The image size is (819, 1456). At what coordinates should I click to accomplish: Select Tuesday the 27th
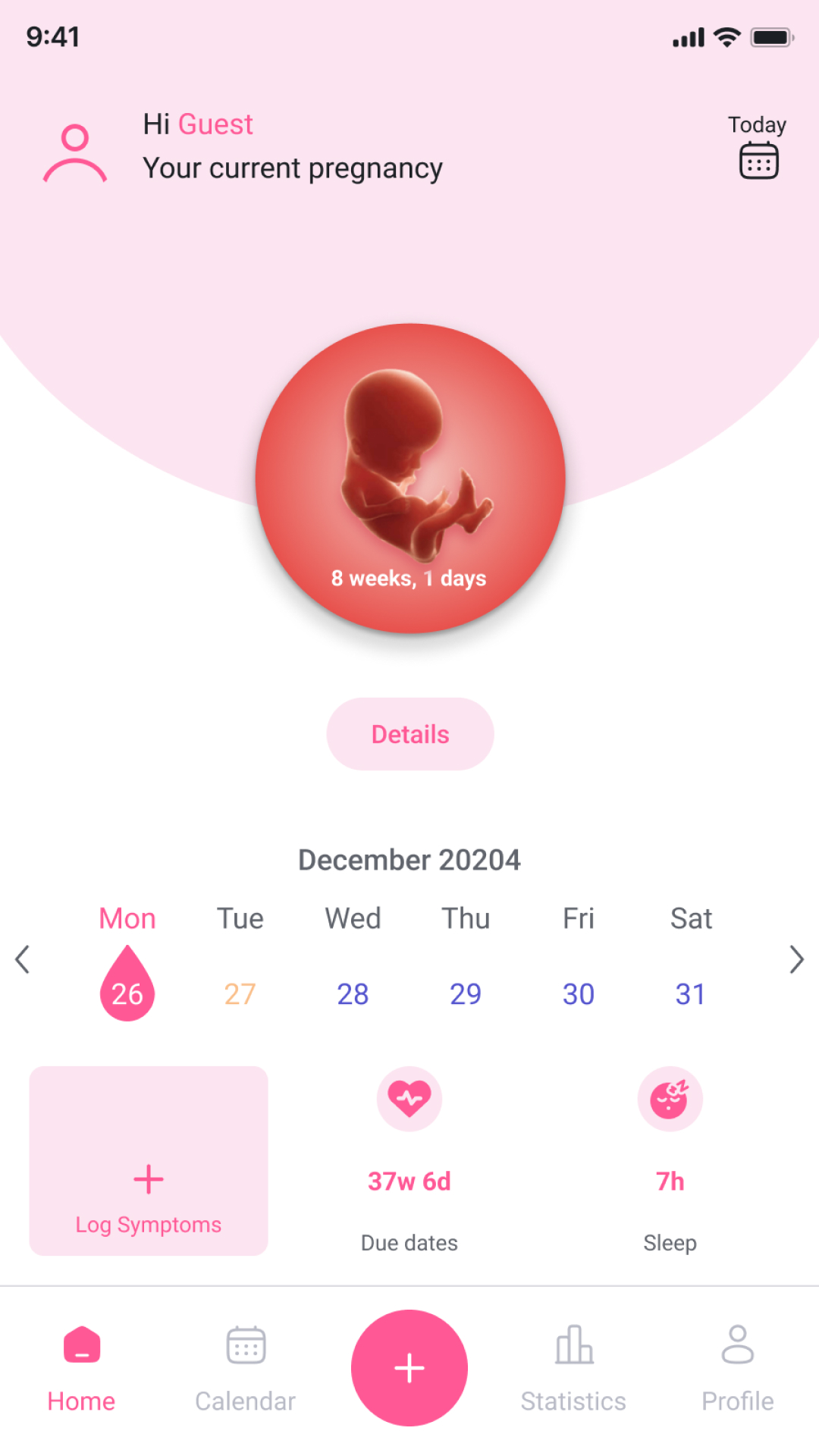pos(240,993)
